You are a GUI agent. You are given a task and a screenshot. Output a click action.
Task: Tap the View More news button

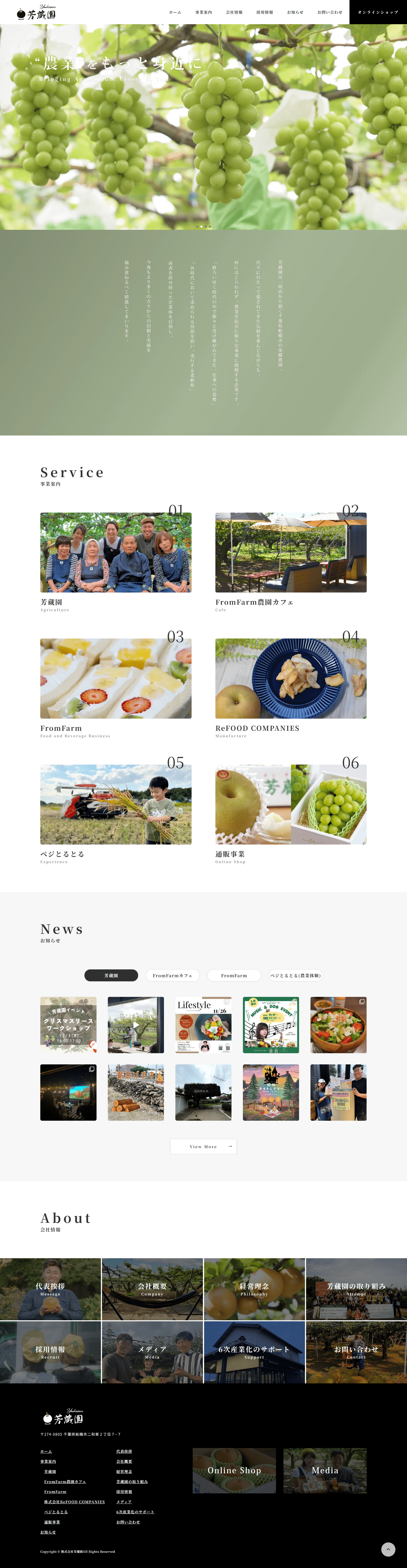coord(203,1146)
